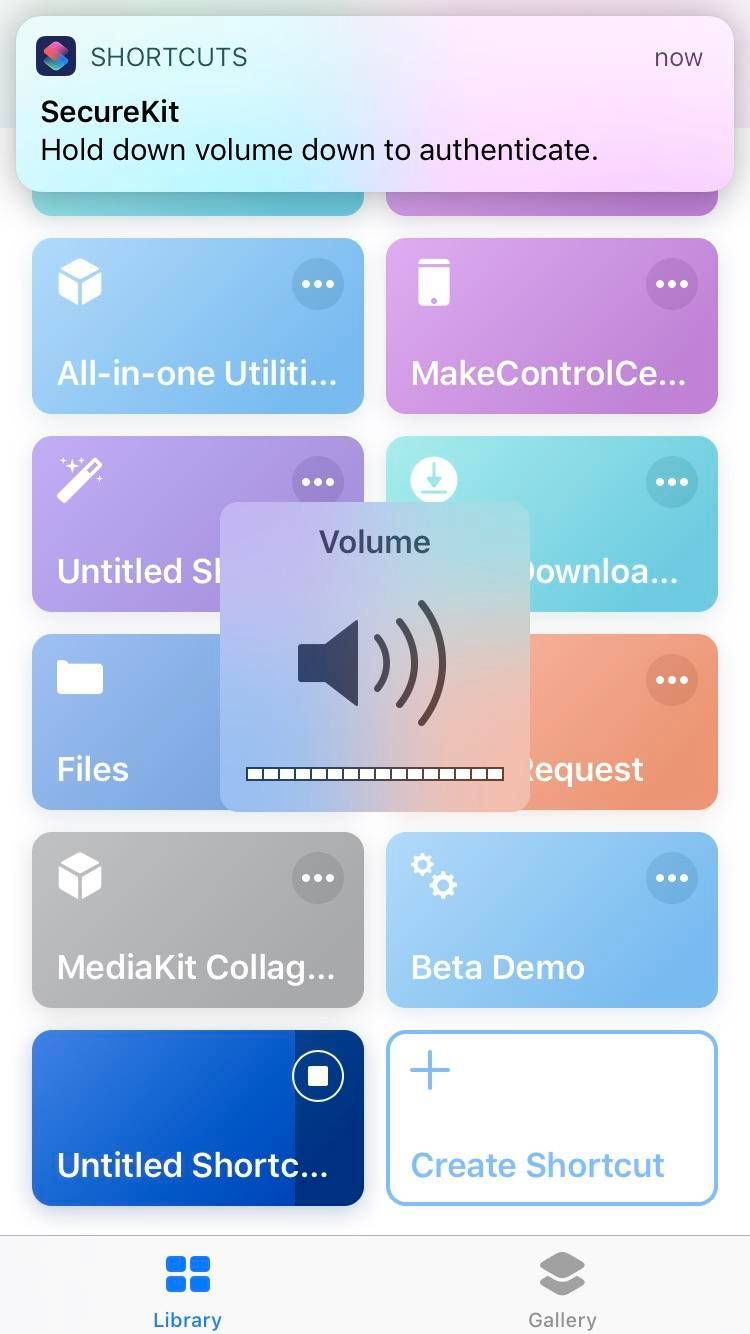The image size is (750, 1334).
Task: Tap the cube icon on MediaKit Collage shortcut
Action: click(78, 875)
